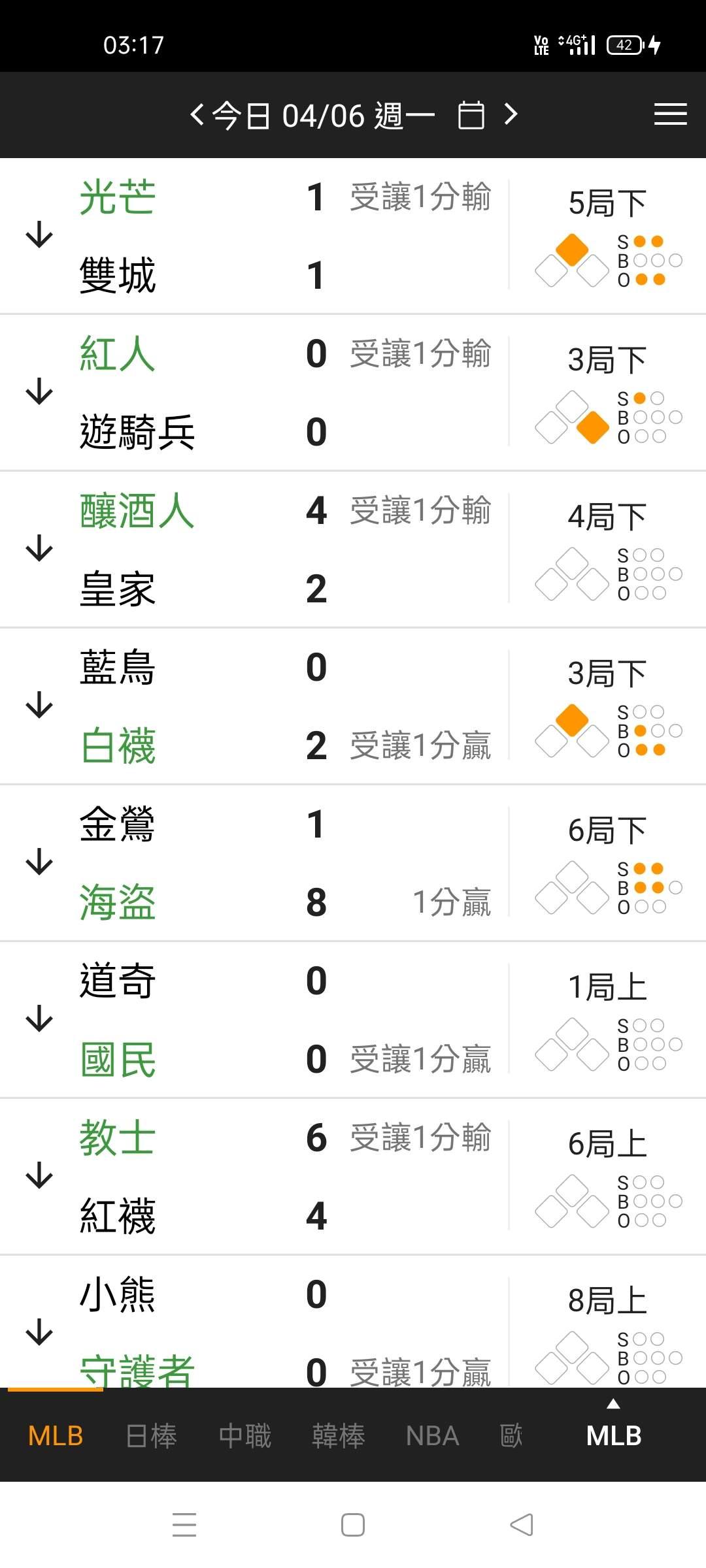
Task: Expand the 教士 vs 紅襪 game
Action: click(x=39, y=1176)
